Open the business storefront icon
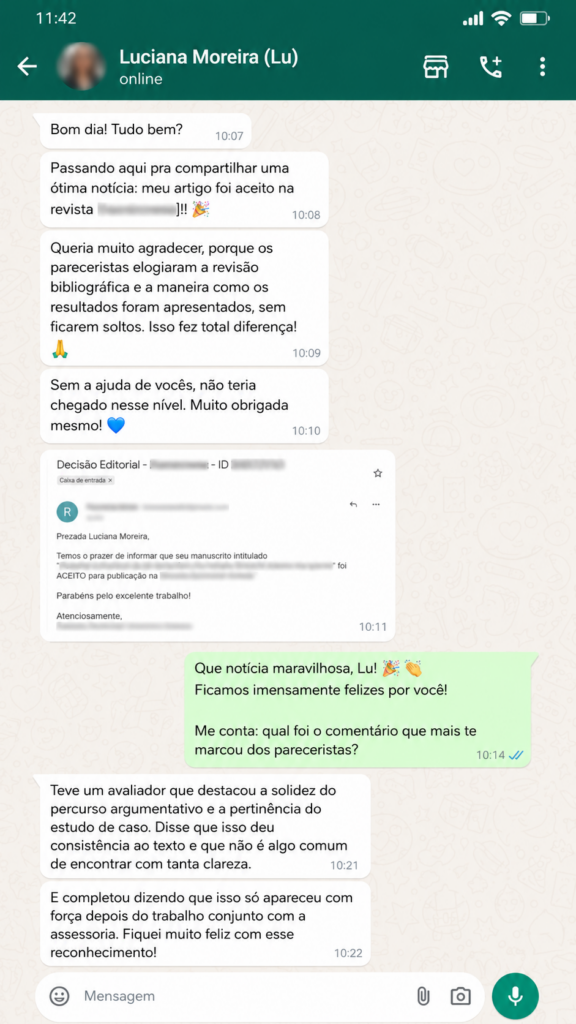The image size is (576, 1024). [x=436, y=67]
